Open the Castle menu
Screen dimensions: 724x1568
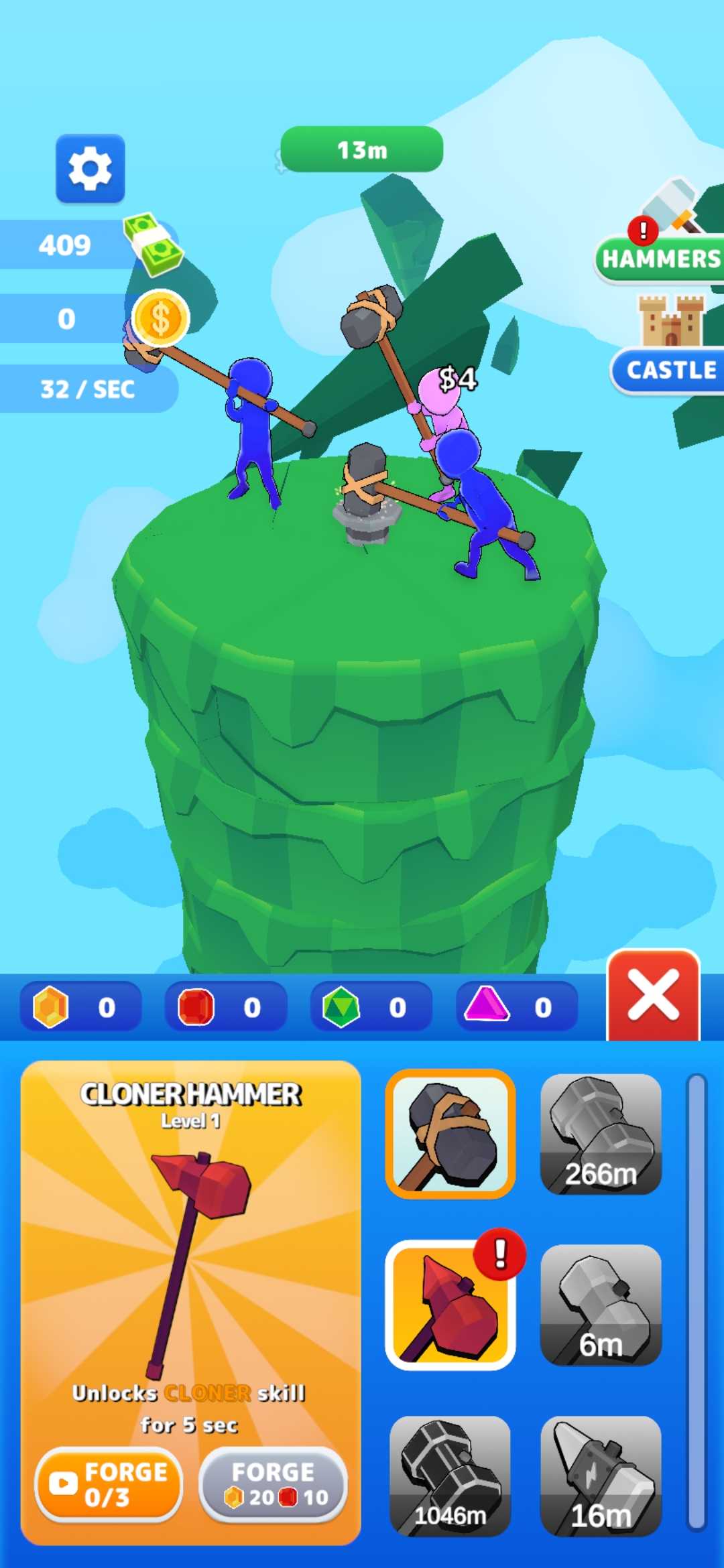[669, 370]
